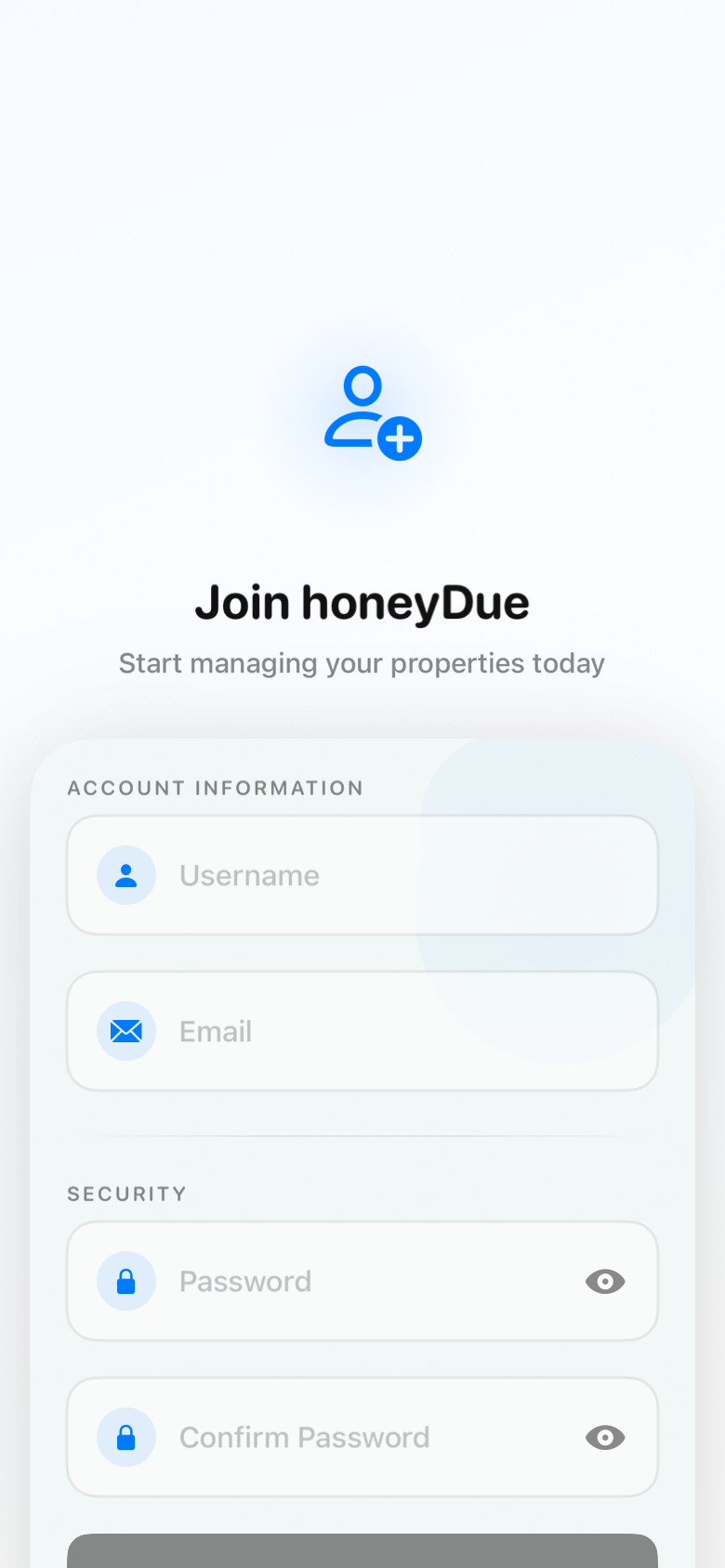Click the ACCOUNT INFORMATION section label
Image resolution: width=725 pixels, height=1568 pixels.
(215, 788)
